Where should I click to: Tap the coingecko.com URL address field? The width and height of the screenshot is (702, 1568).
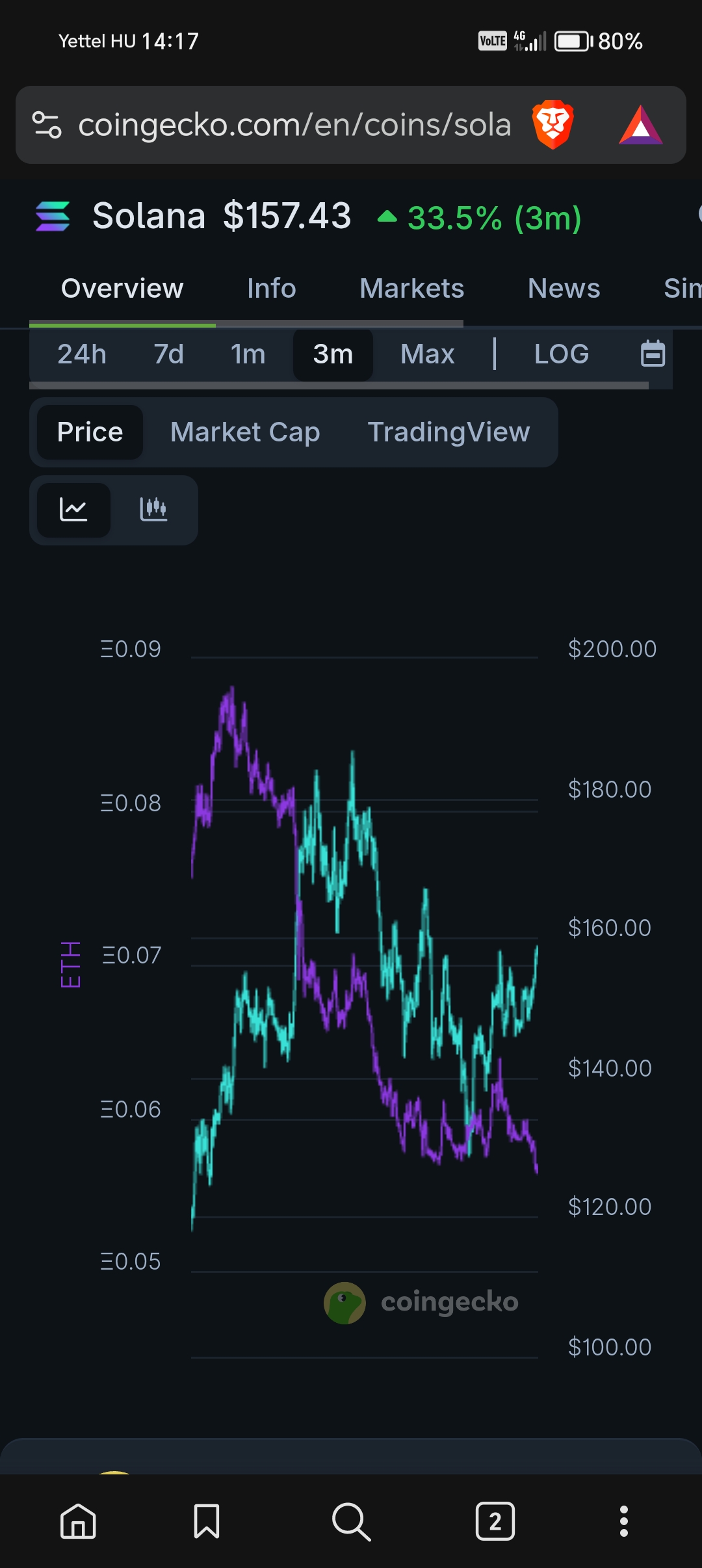coord(294,125)
